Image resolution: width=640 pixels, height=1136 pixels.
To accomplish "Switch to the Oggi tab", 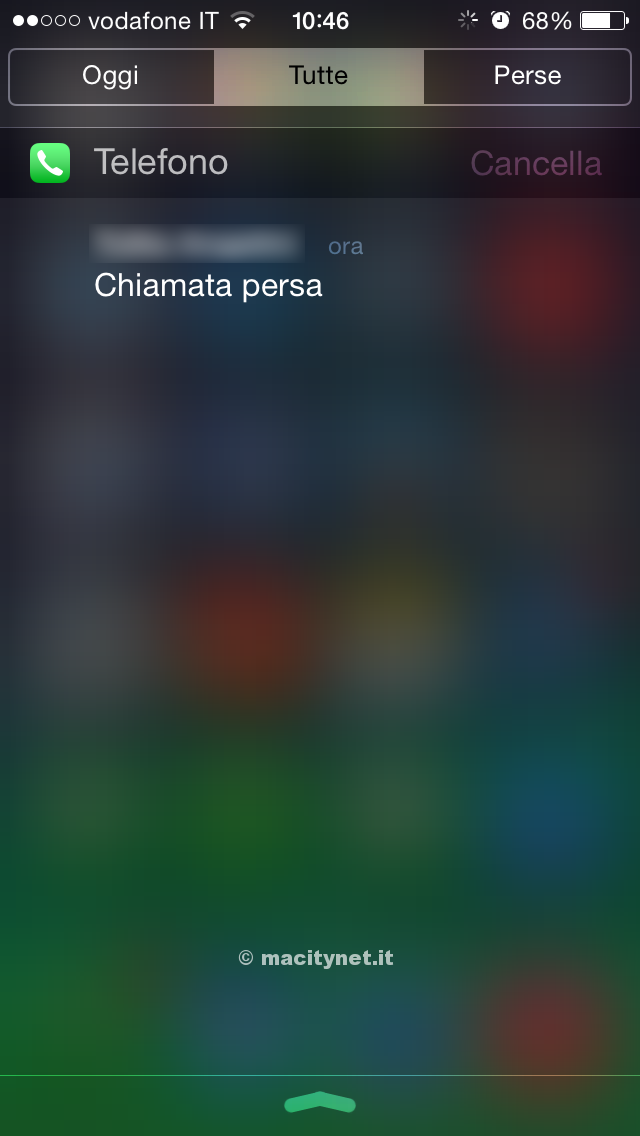I will click(x=111, y=76).
